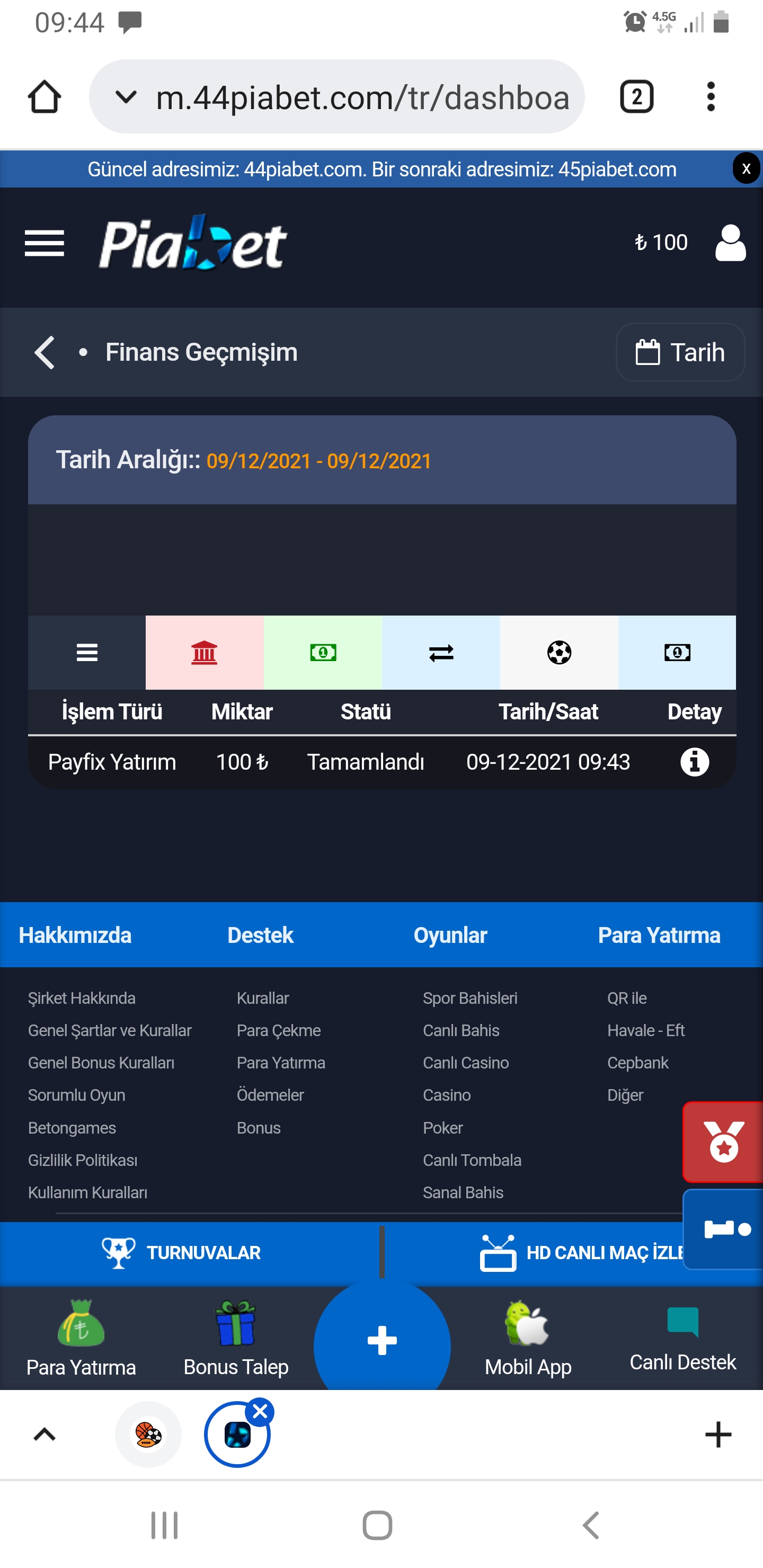Open Canlı Casino in the footer
This screenshot has width=763, height=1568.
(x=465, y=1063)
